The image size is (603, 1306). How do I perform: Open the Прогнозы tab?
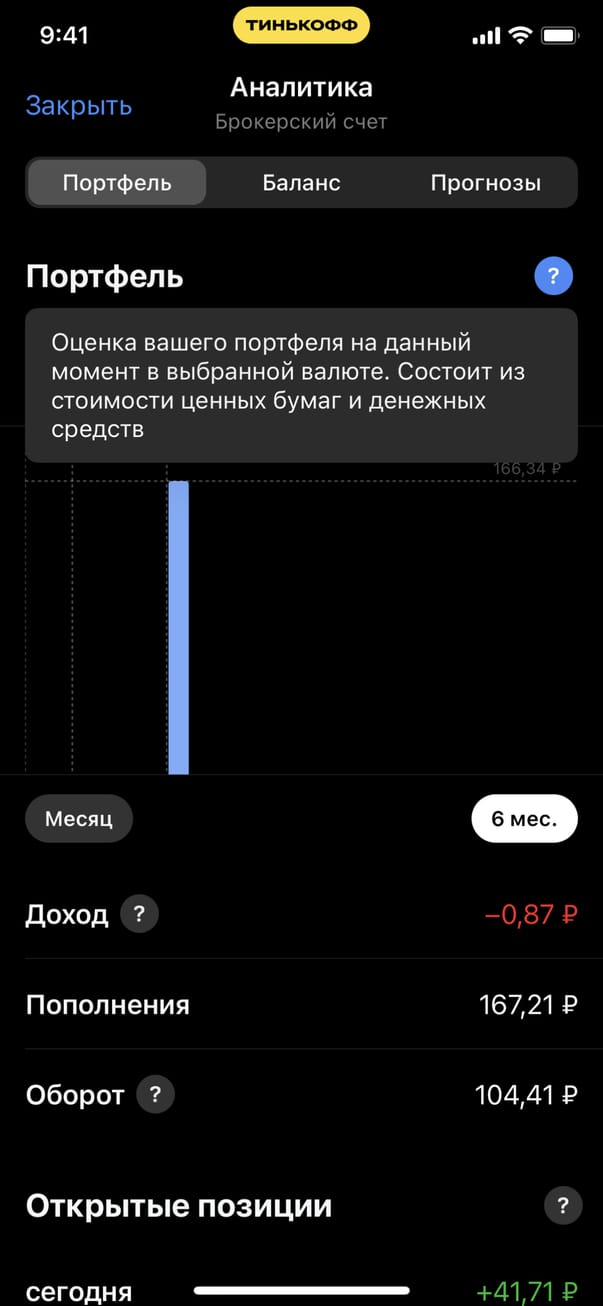[485, 183]
